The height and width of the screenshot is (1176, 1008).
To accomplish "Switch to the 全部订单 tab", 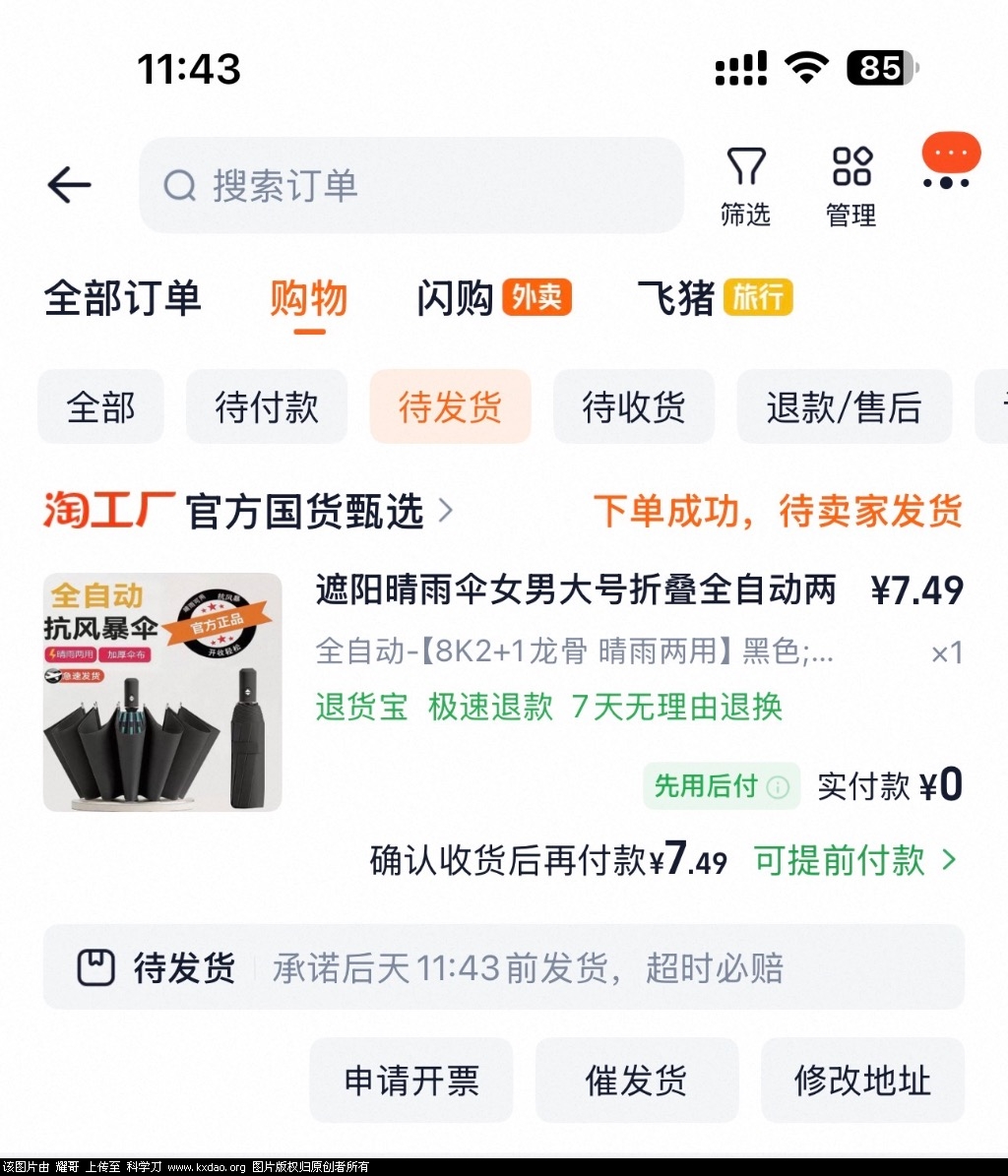I will coord(123,298).
